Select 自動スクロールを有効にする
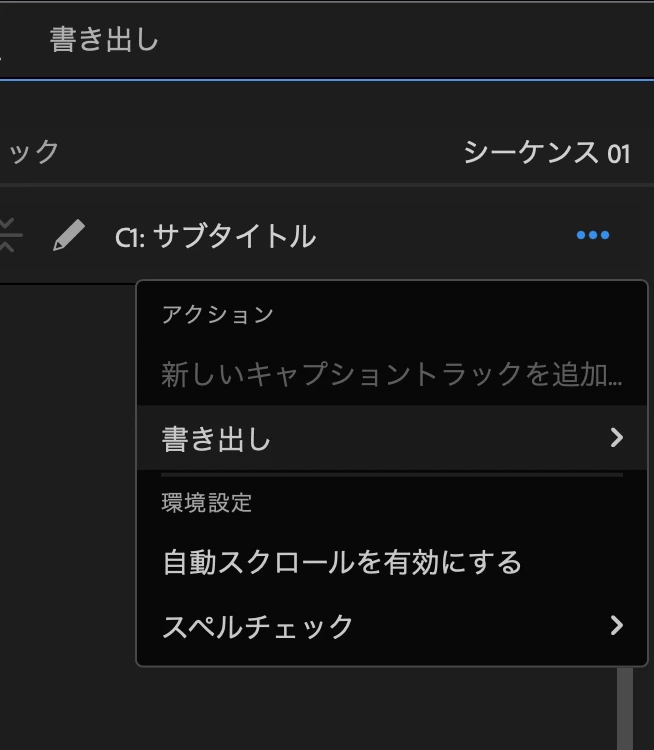Screen dimensions: 654x750 pyautogui.click(x=342, y=562)
